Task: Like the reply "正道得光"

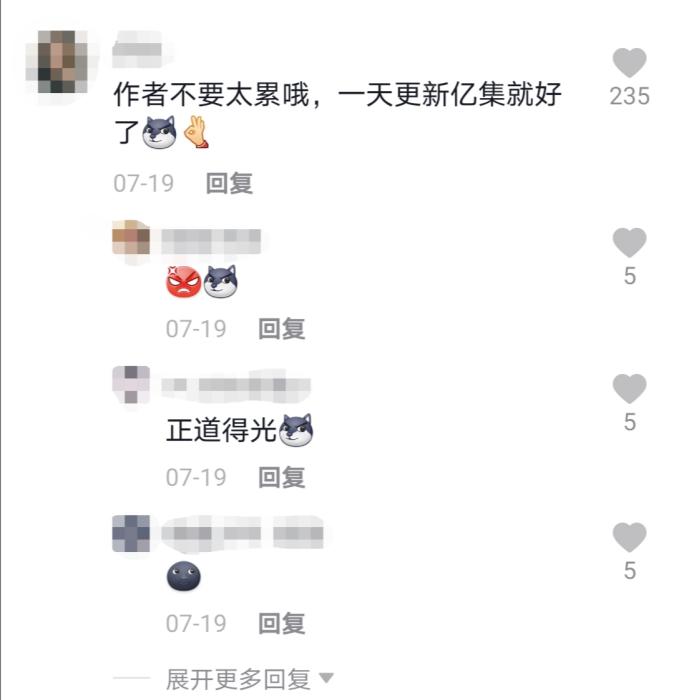Action: 629,389
